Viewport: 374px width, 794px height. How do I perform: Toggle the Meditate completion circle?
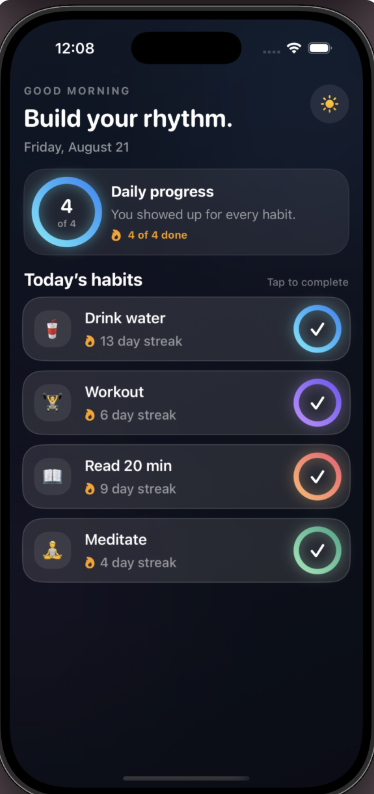tap(317, 550)
